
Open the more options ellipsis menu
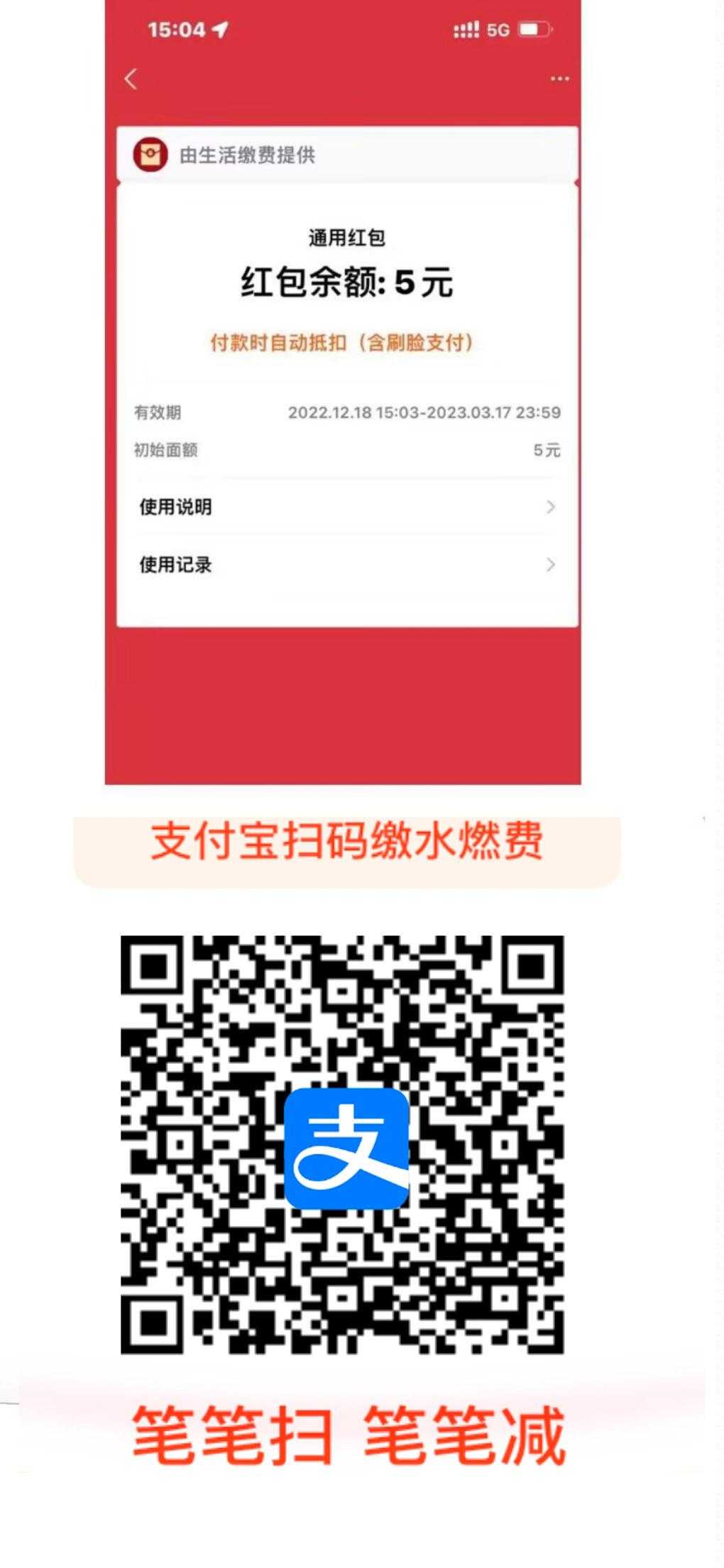point(560,78)
